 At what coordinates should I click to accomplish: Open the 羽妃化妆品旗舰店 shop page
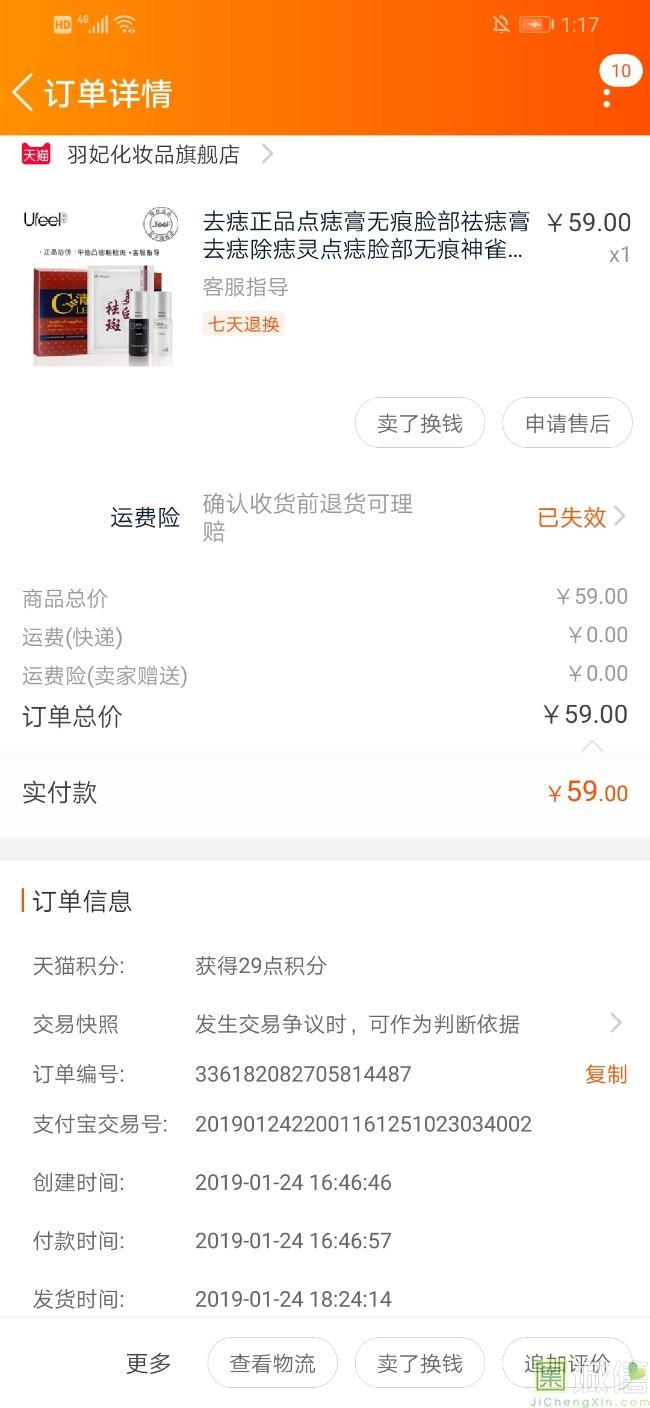point(153,155)
